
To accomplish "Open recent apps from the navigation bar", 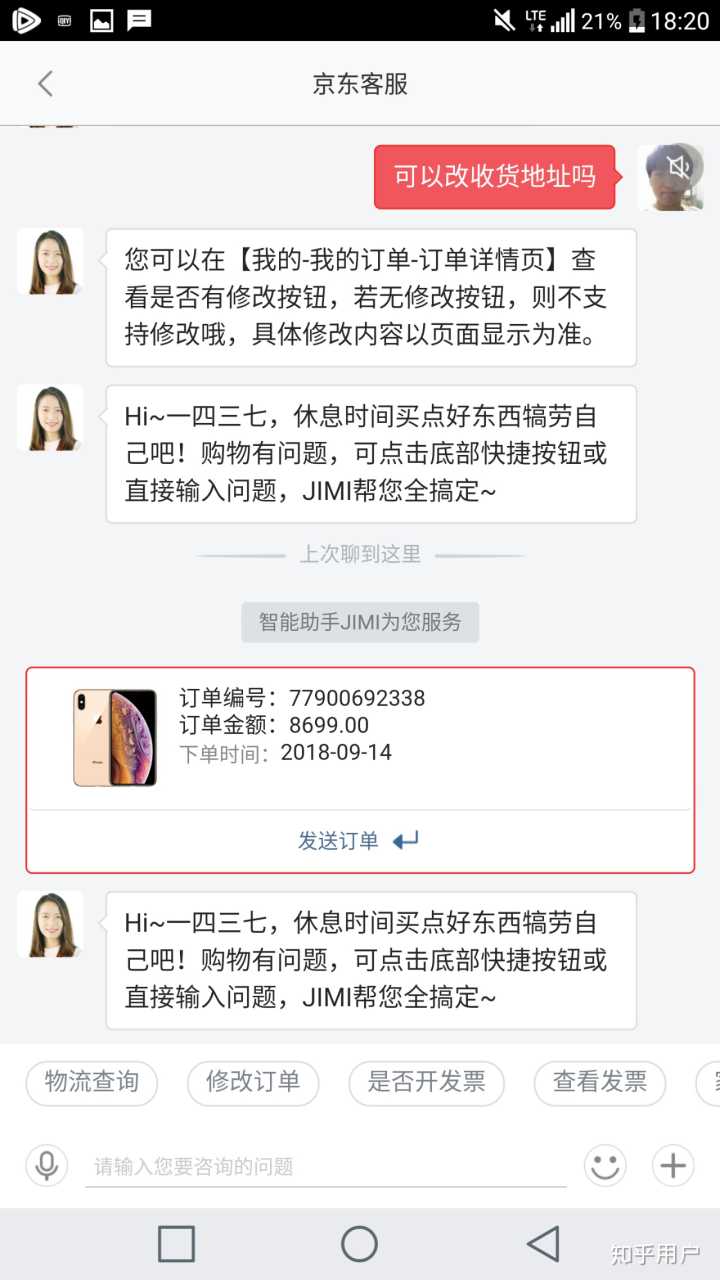I will tap(177, 1244).
